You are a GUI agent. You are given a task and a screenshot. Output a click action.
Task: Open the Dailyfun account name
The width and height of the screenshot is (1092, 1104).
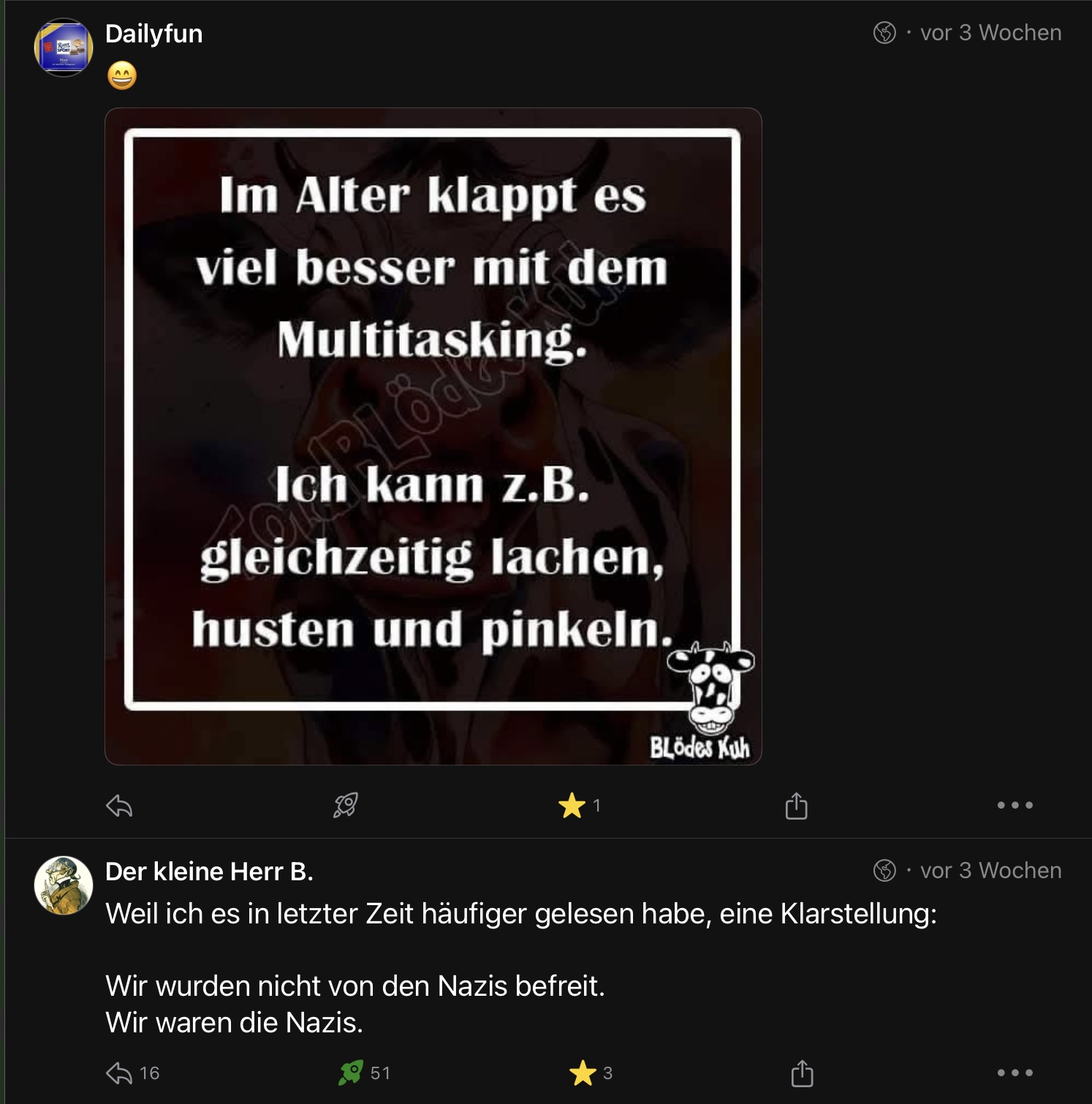[x=154, y=34]
